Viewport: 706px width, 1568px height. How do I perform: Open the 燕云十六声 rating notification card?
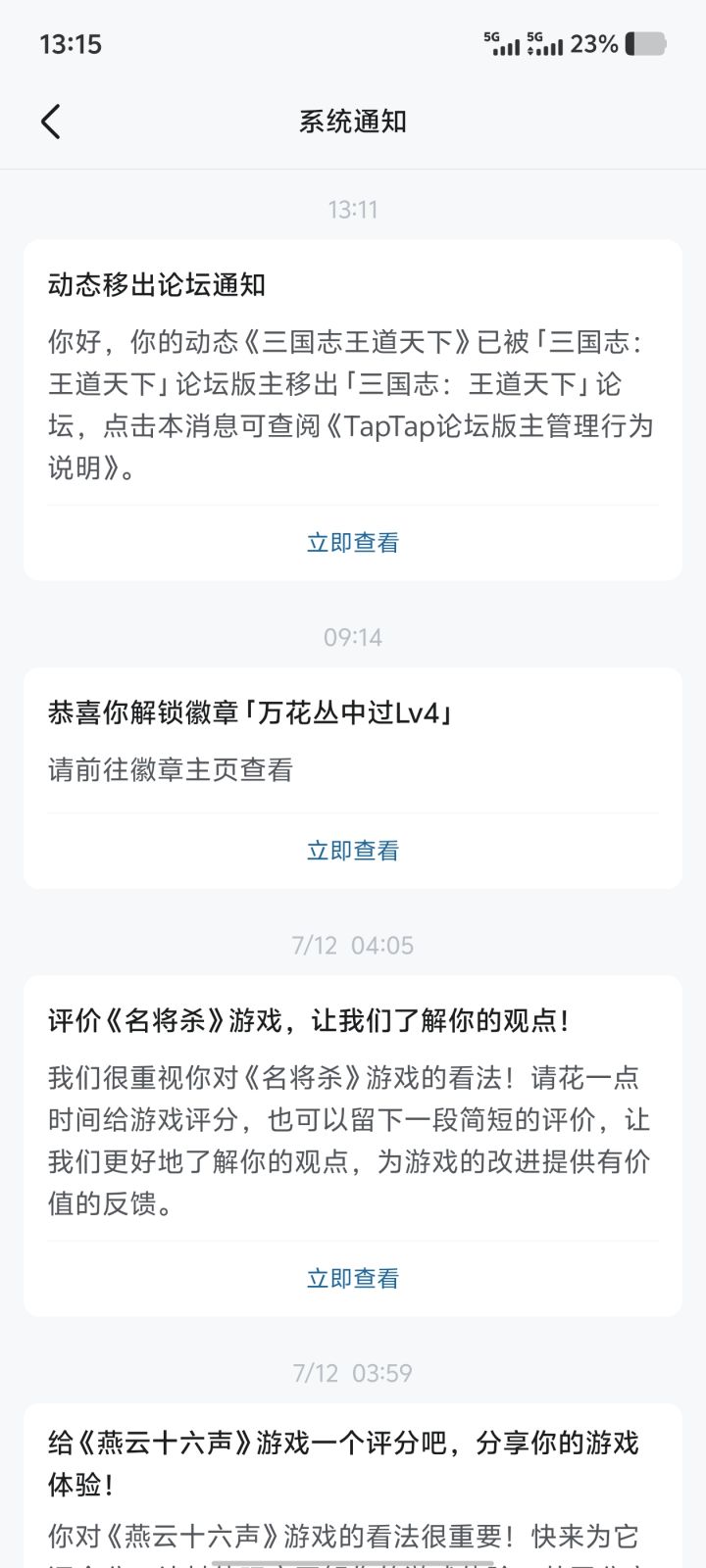(353, 1486)
